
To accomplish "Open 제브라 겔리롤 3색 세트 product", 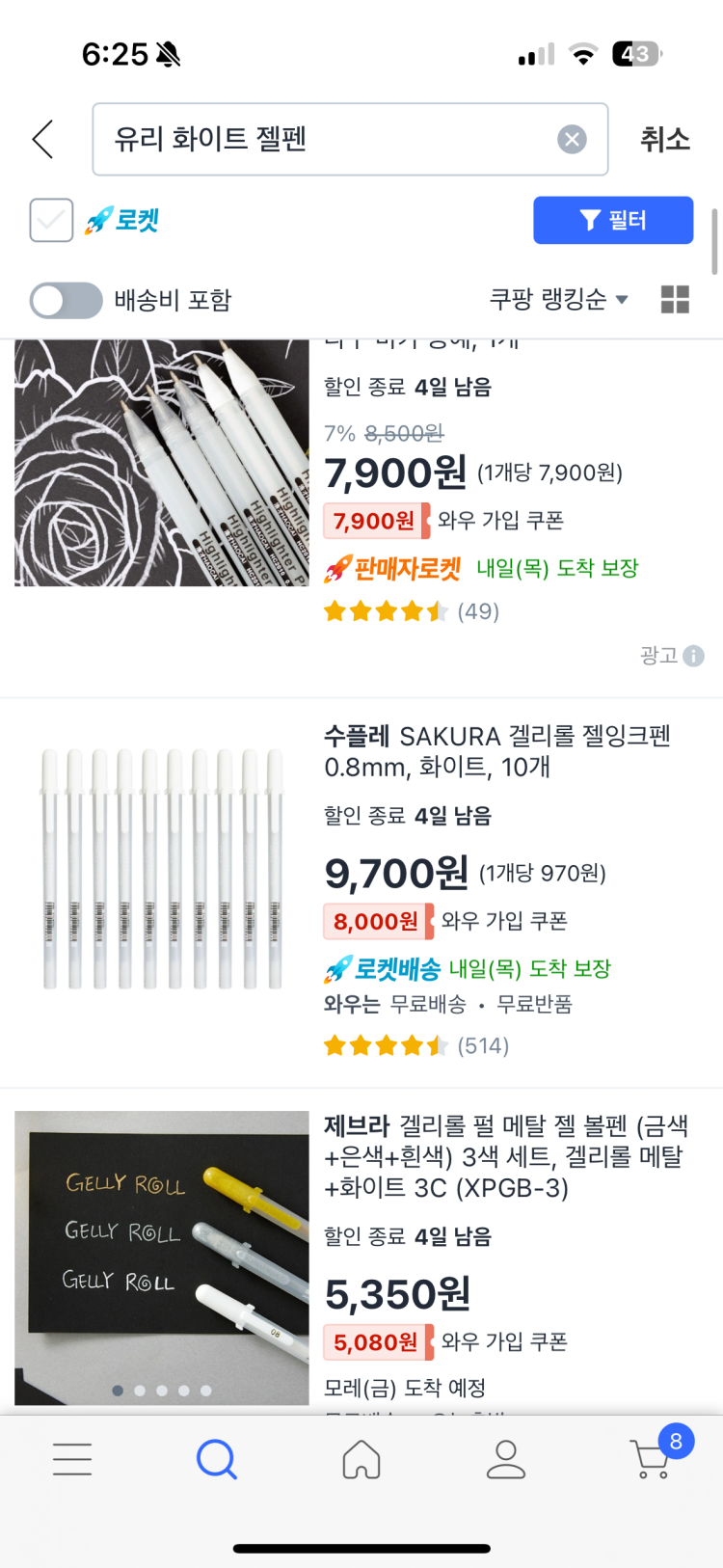I will (506, 1156).
